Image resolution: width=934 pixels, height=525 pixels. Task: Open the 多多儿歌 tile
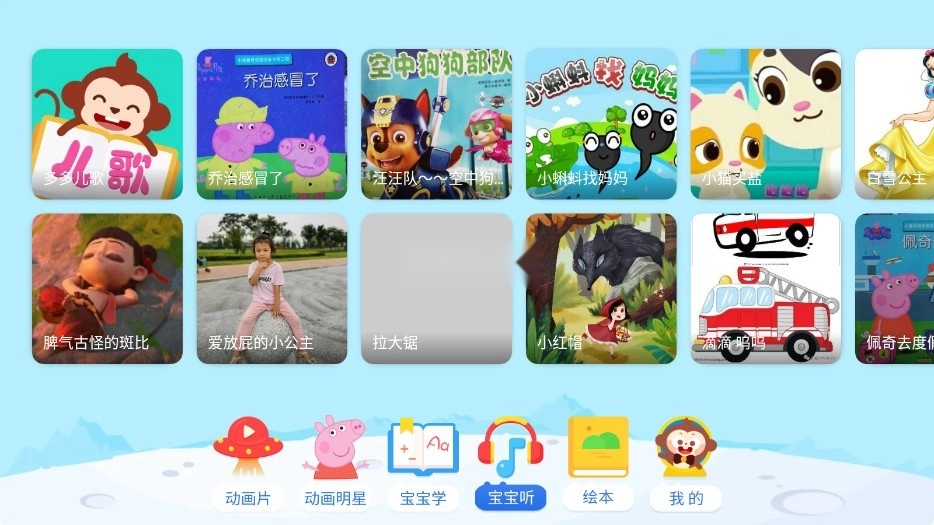[107, 124]
